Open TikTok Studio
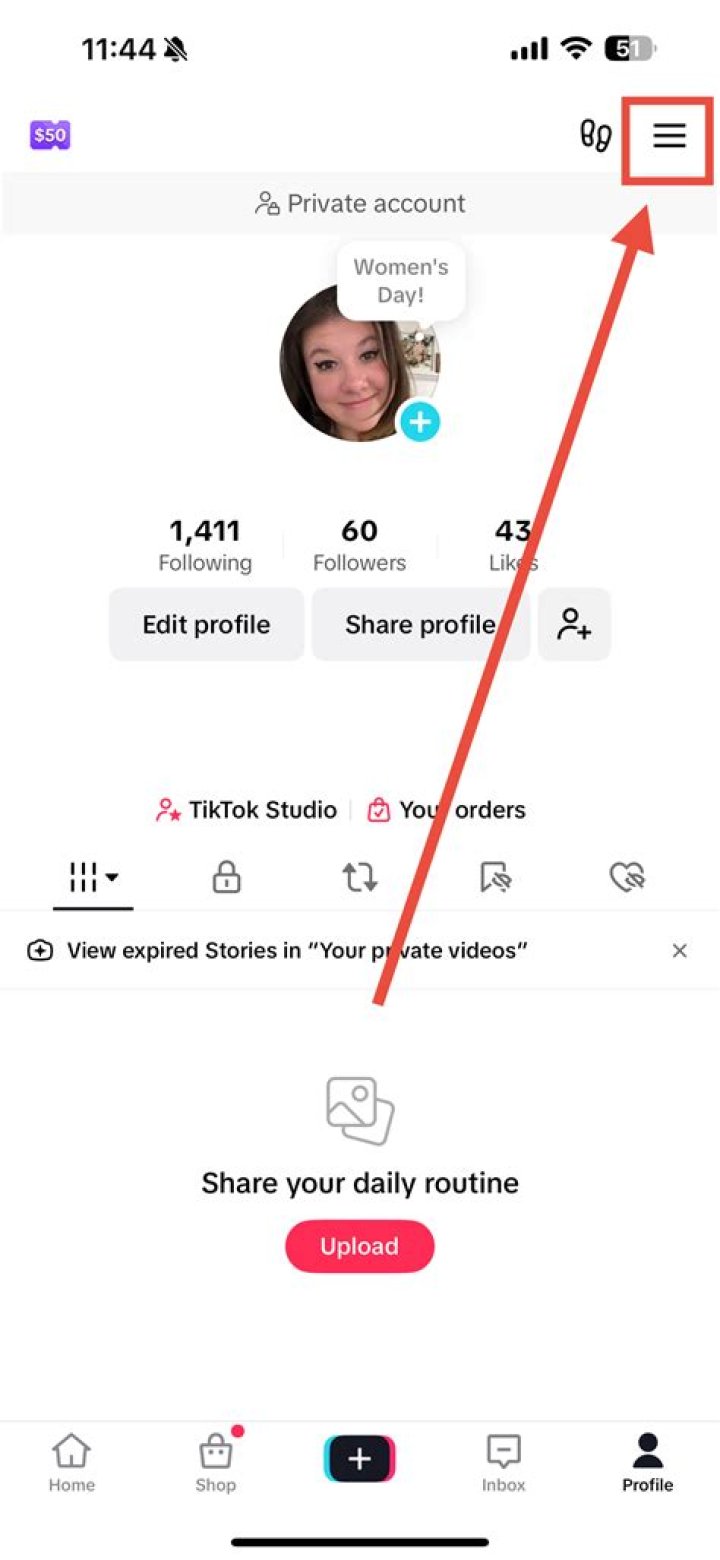Image resolution: width=720 pixels, height=1560 pixels. (247, 810)
